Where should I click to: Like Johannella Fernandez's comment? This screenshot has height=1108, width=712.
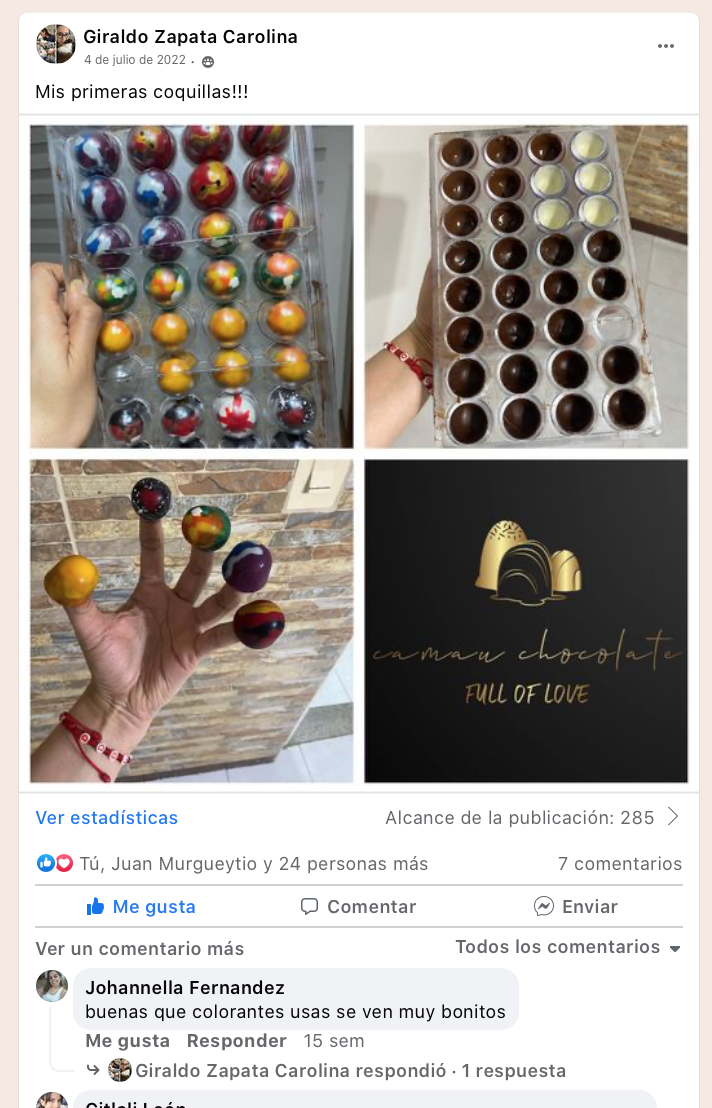point(127,1041)
